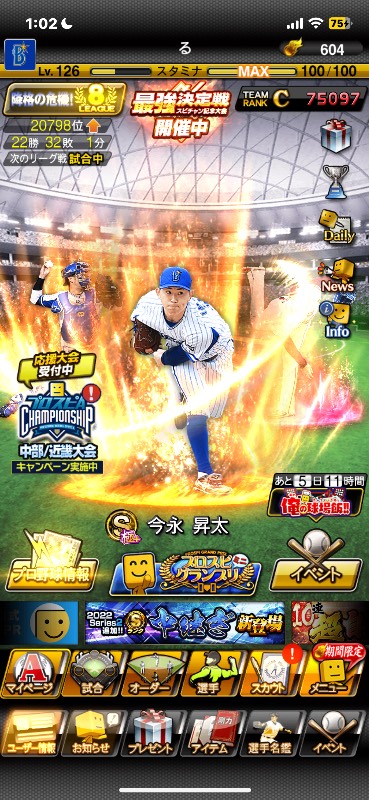This screenshot has height=800, width=369.
Task: Open the yellow mascot Info icon
Action: pyautogui.click(x=335, y=320)
